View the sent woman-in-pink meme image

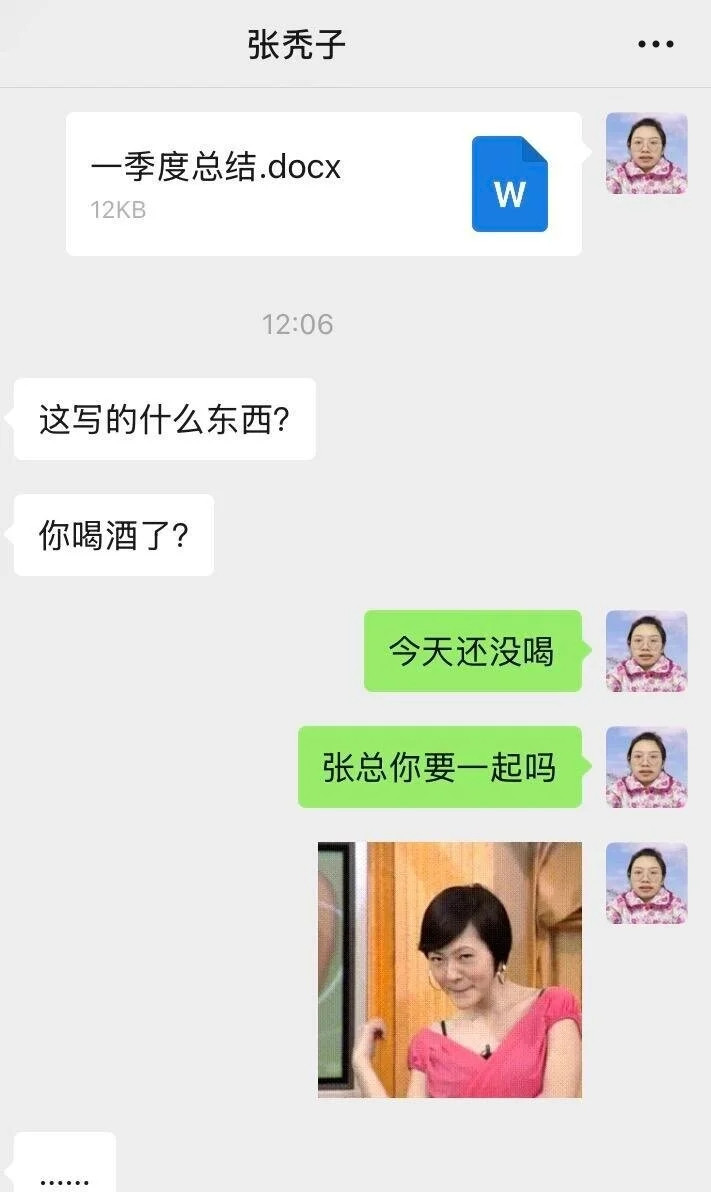(x=449, y=969)
